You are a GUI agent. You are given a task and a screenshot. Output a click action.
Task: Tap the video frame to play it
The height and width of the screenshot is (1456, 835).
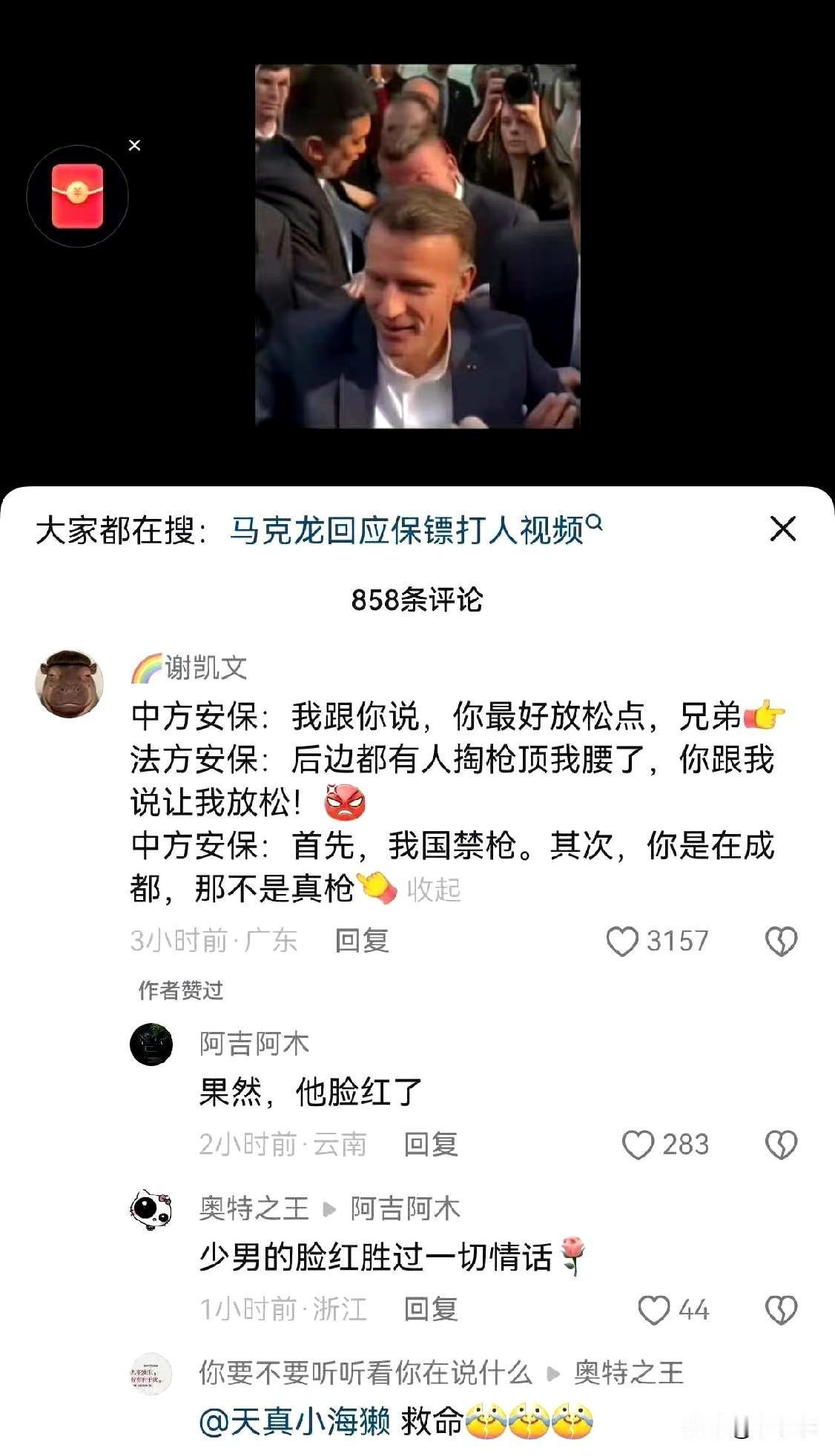417,252
